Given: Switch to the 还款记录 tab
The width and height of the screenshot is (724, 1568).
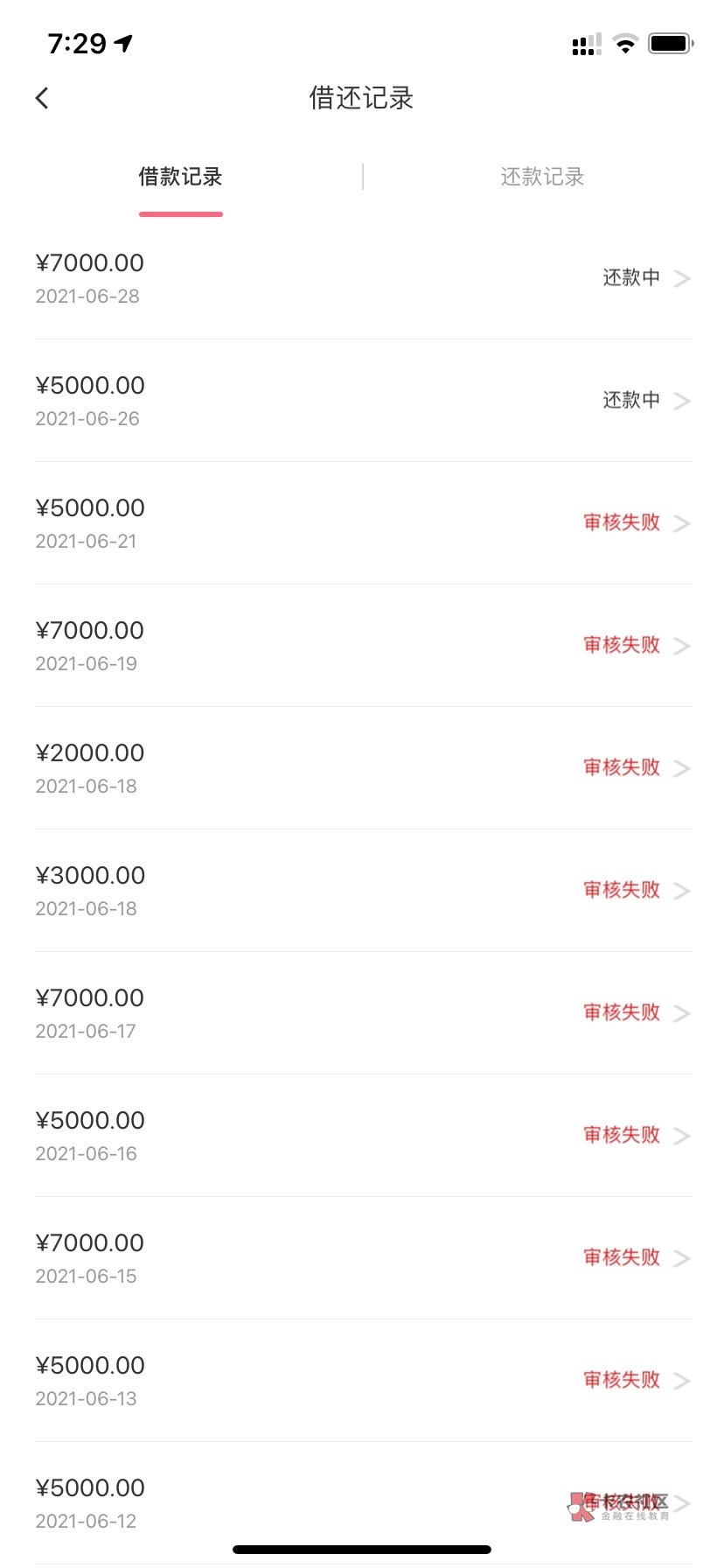Looking at the screenshot, I should 542,177.
